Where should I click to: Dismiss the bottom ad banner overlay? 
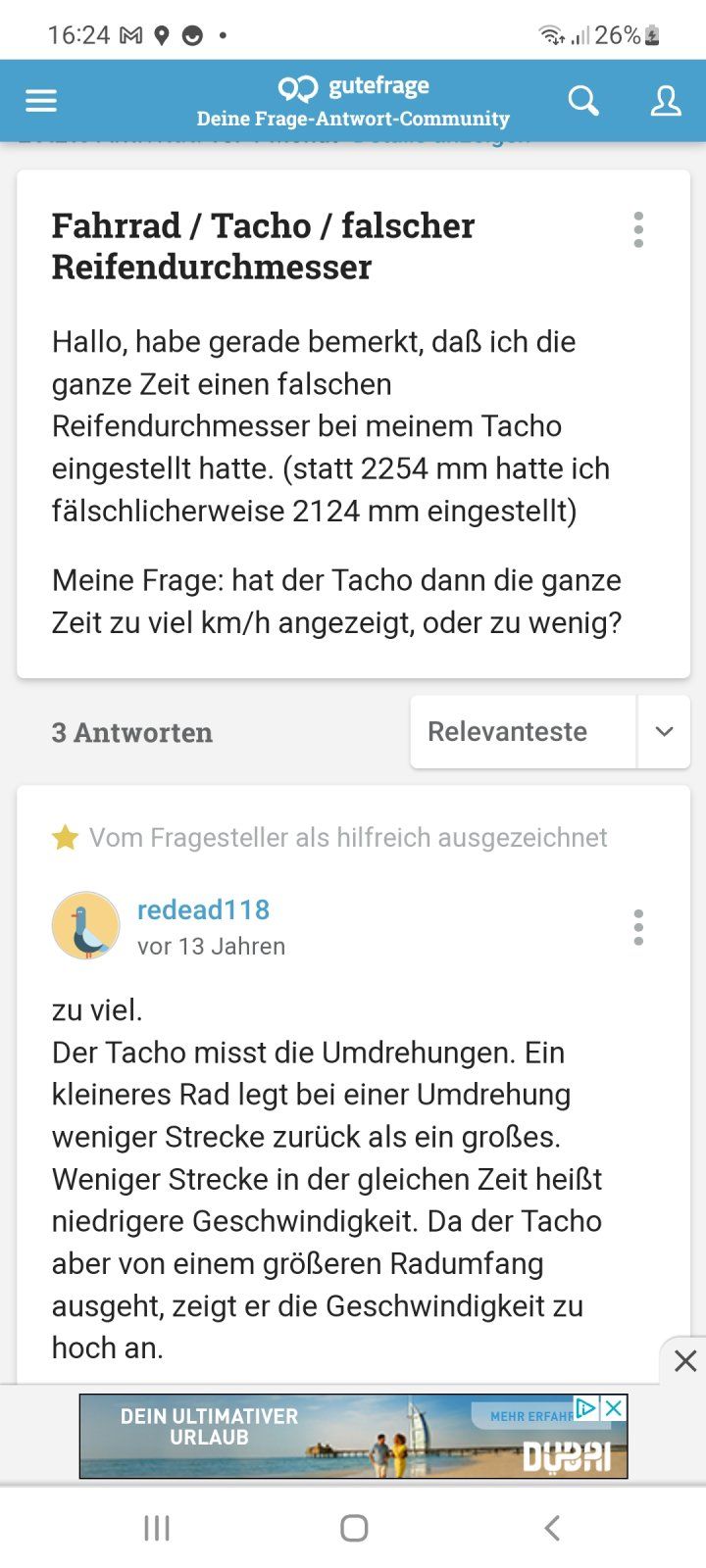pos(684,1360)
